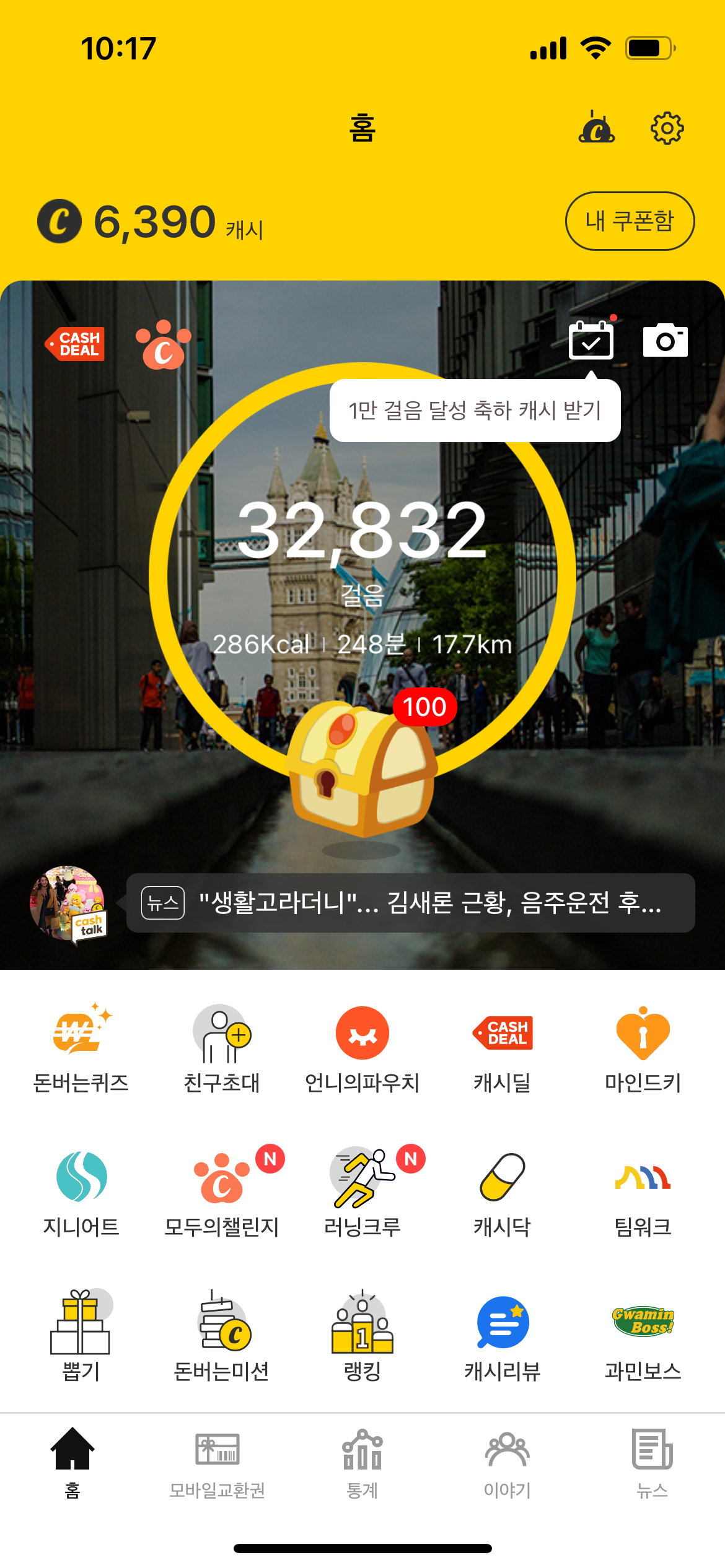Open the 뉴스 headline banner

[x=410, y=903]
